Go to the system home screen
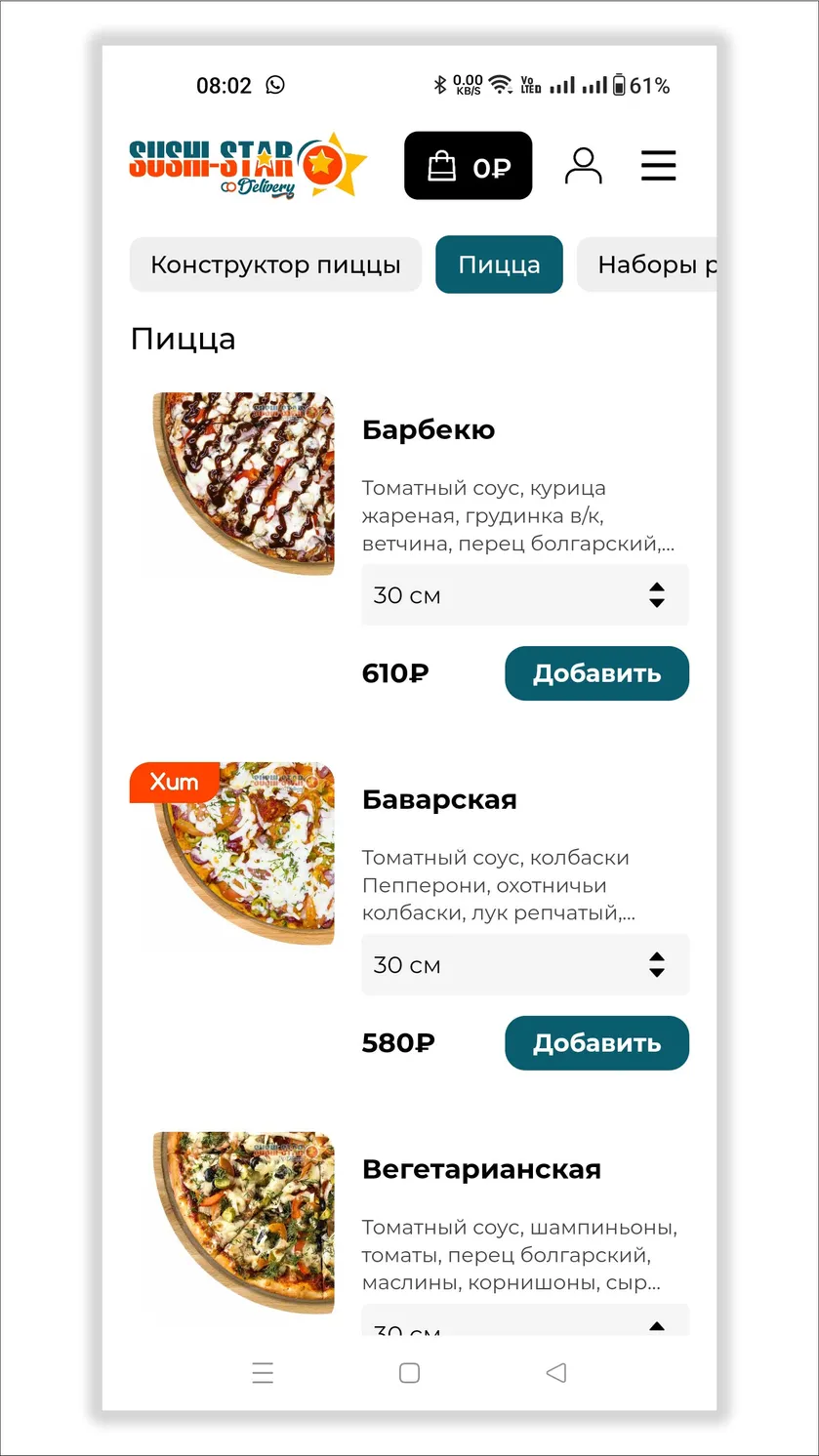The width and height of the screenshot is (819, 1456). pos(410,1373)
